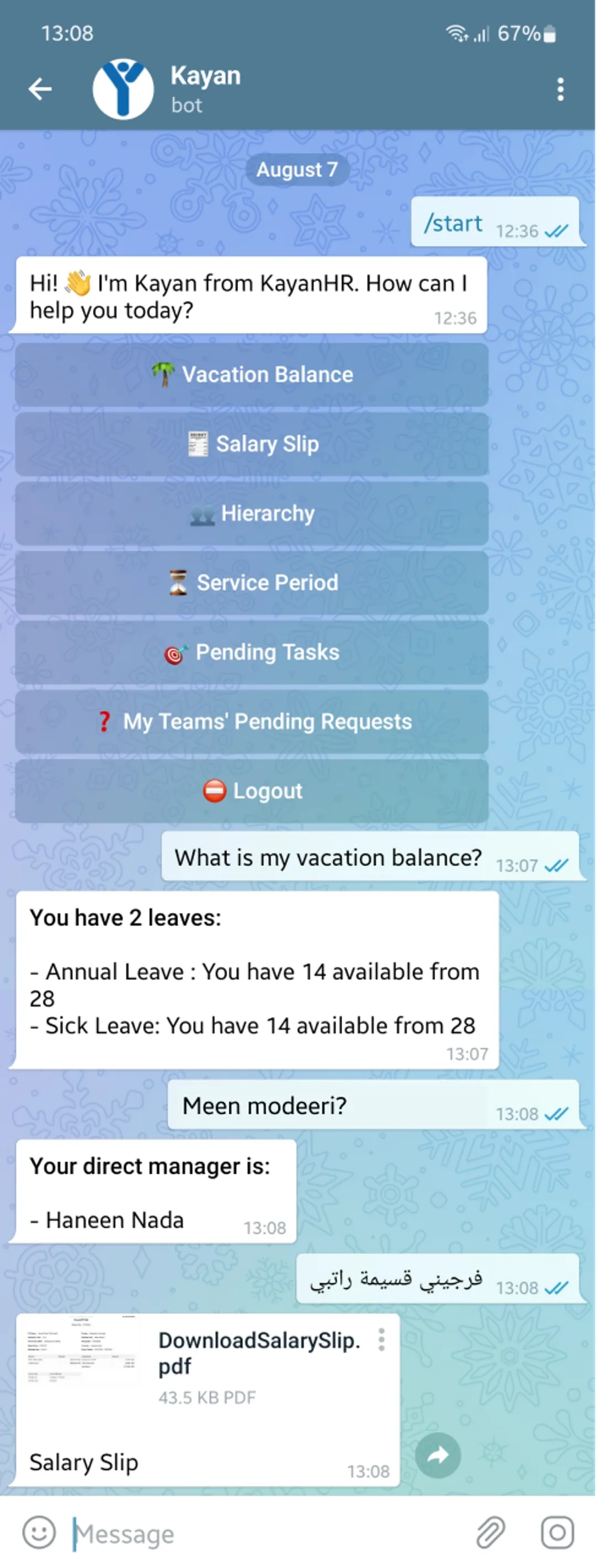Open My Teams' Pending Requests

coord(252,721)
